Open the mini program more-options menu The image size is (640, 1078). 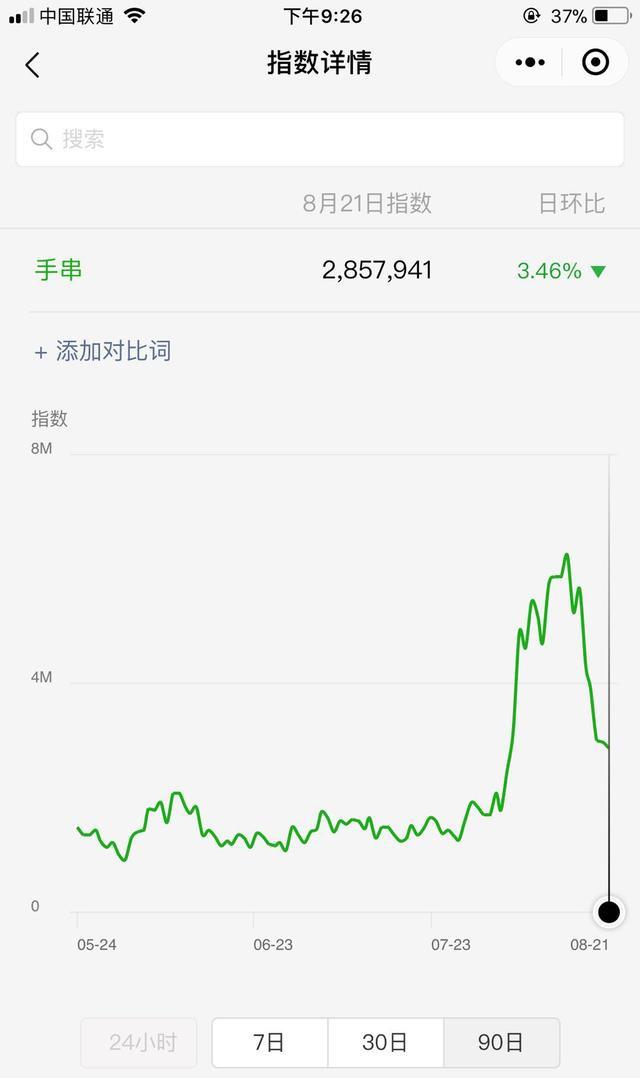(x=530, y=63)
